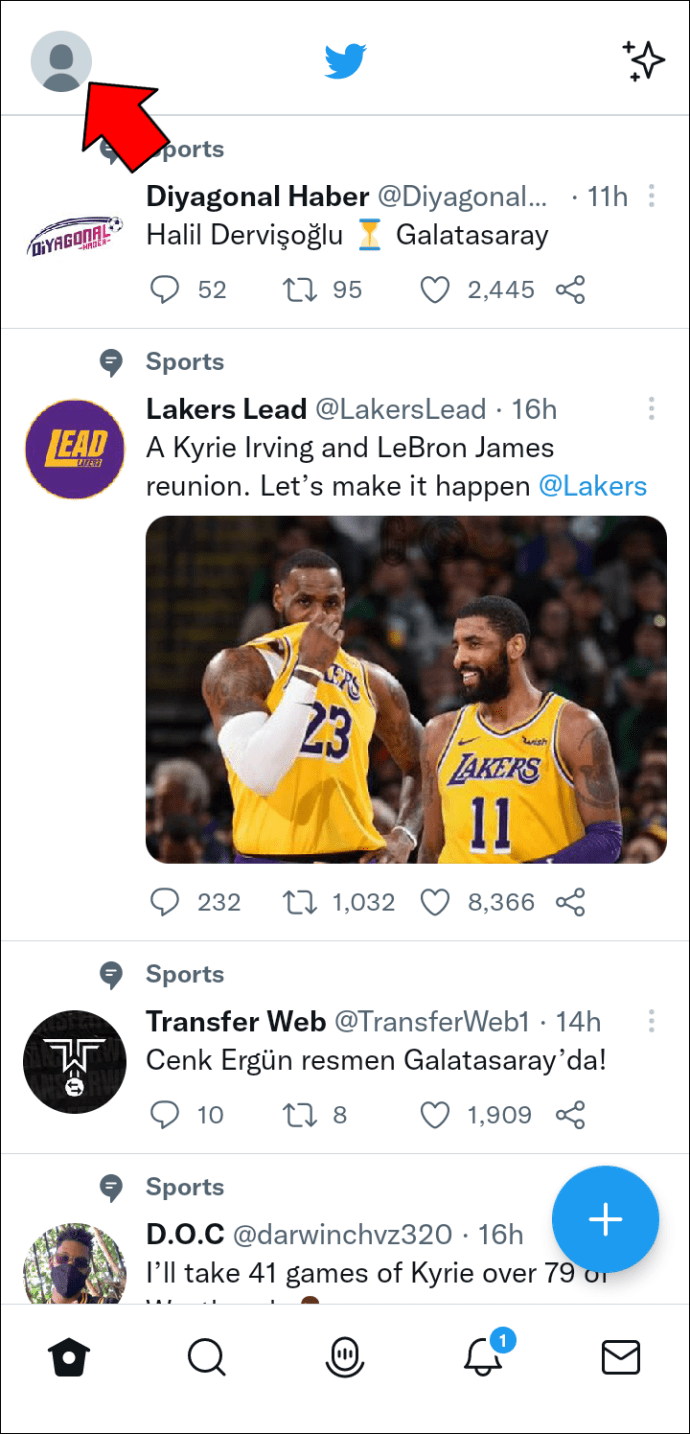Retweet the Transfer Web tweet
The height and width of the screenshot is (1434, 690).
click(x=299, y=1115)
